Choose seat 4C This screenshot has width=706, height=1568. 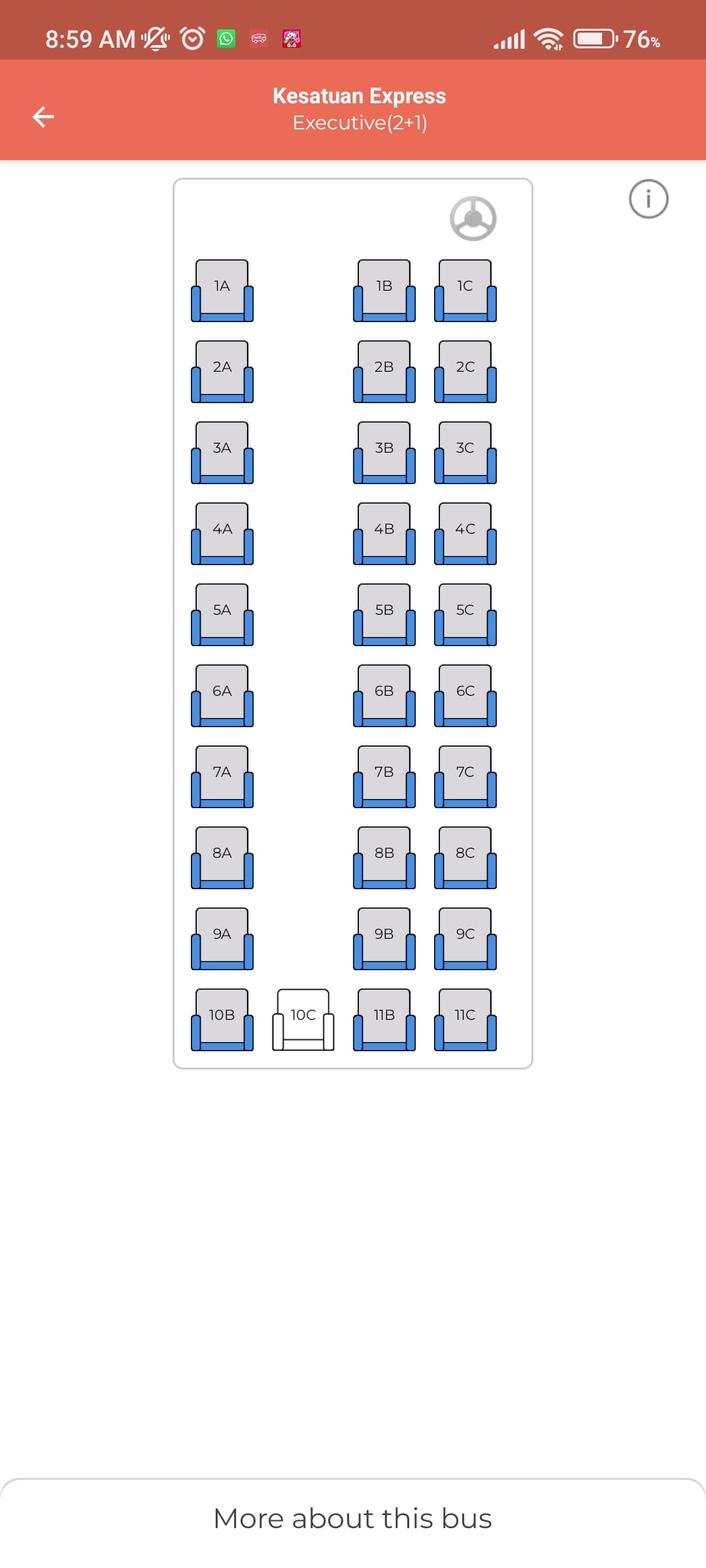coord(465,534)
